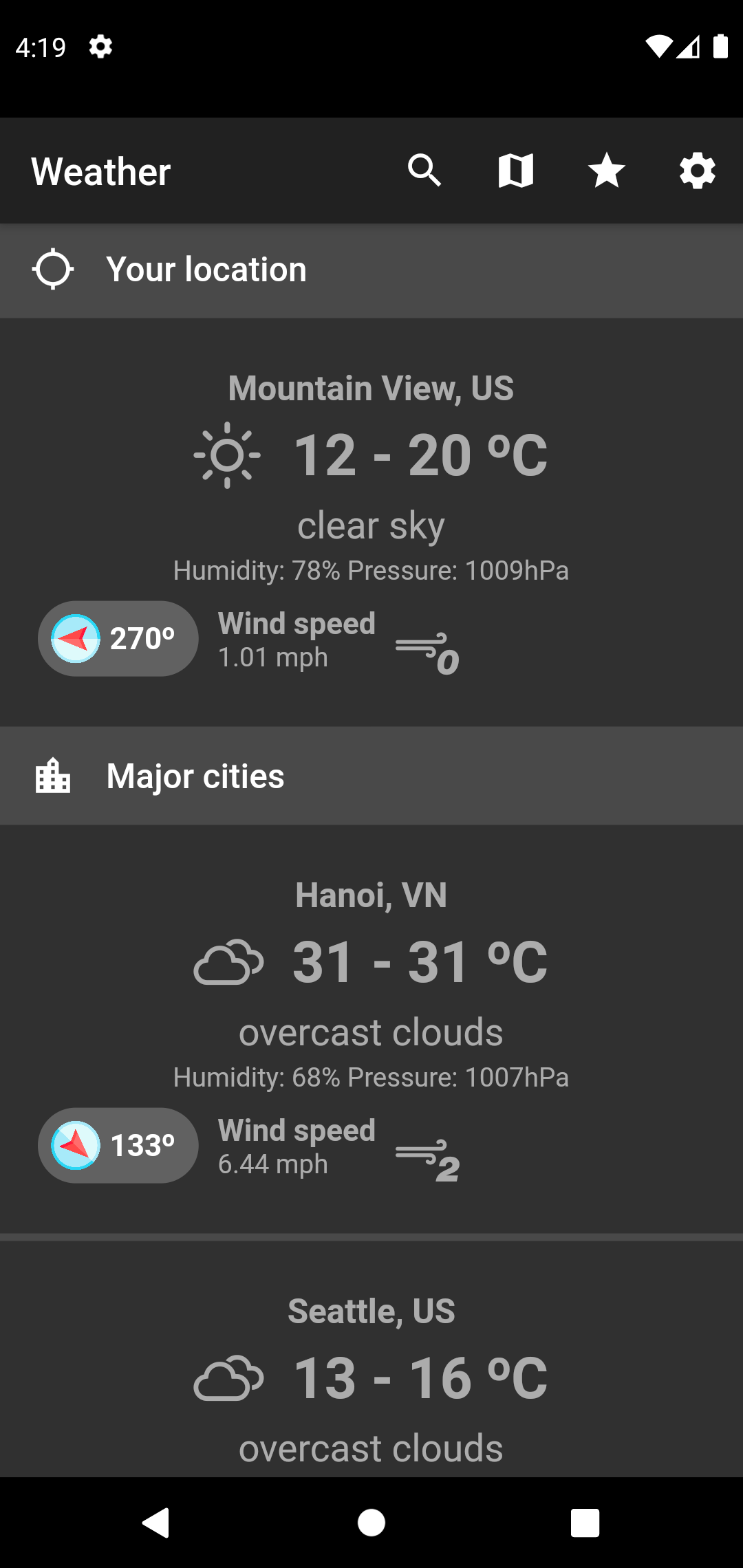Open Hanoi, VN weather details
743x1568 pixels.
tap(371, 1029)
